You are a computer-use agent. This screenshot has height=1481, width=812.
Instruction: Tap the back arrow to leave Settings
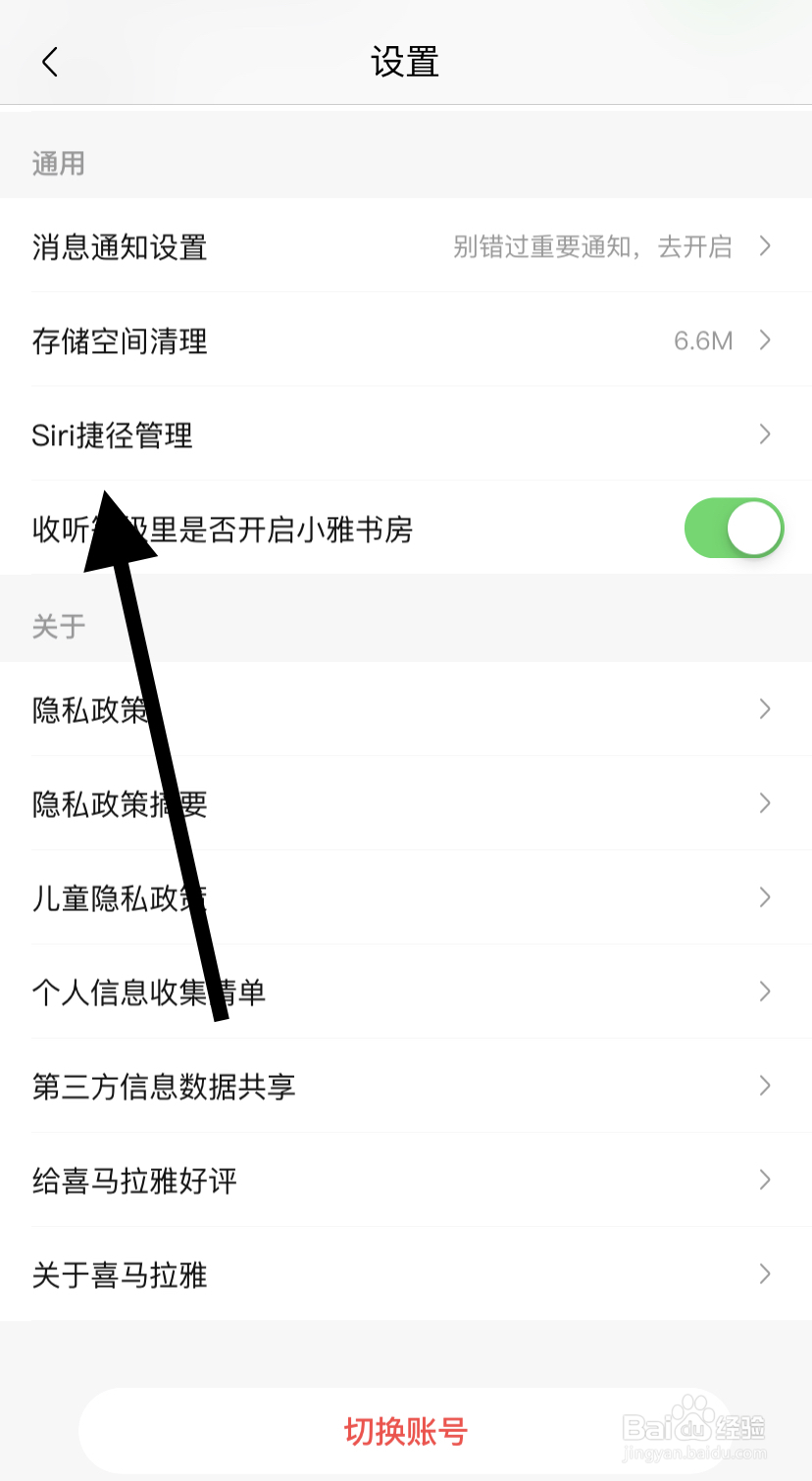coord(49,61)
